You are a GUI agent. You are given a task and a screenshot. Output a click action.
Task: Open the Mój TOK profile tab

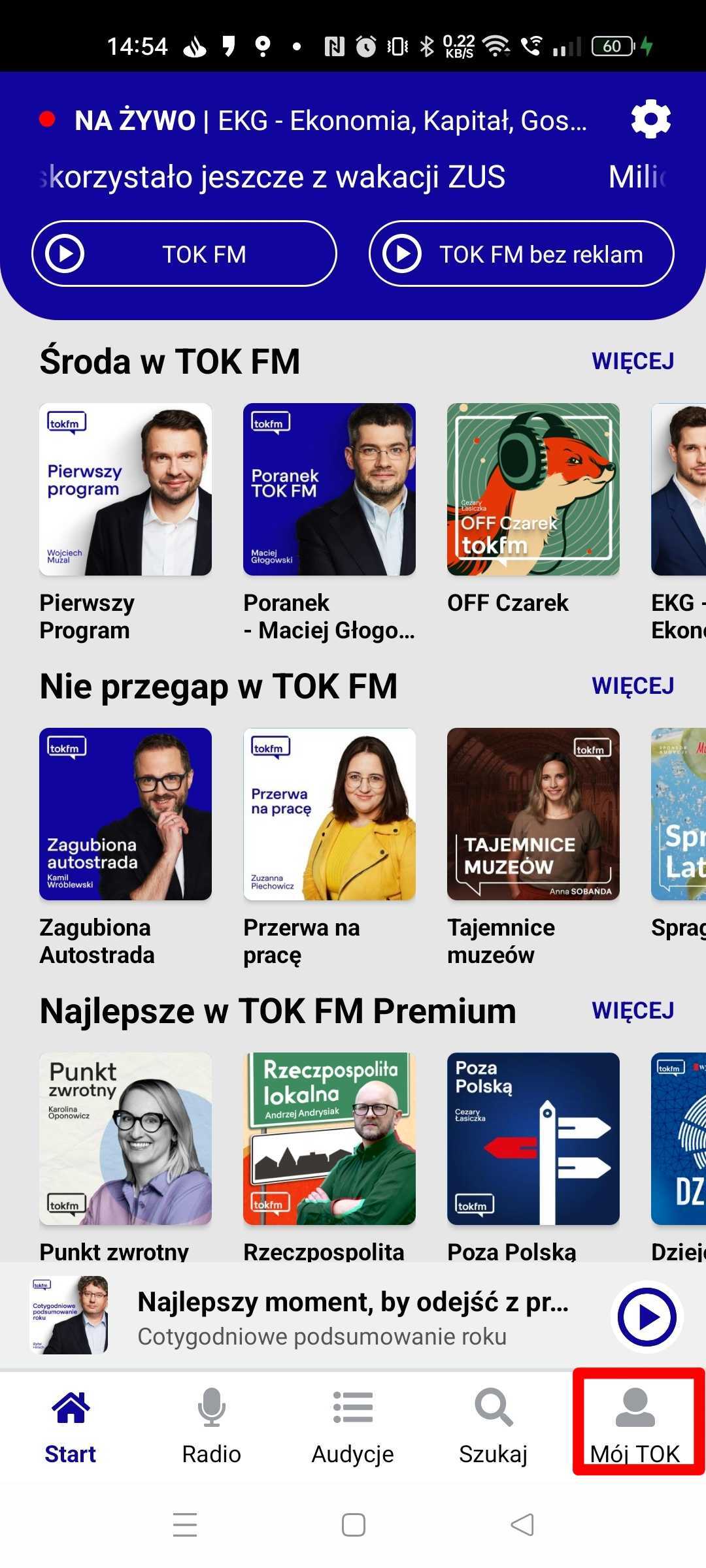pyautogui.click(x=635, y=1426)
